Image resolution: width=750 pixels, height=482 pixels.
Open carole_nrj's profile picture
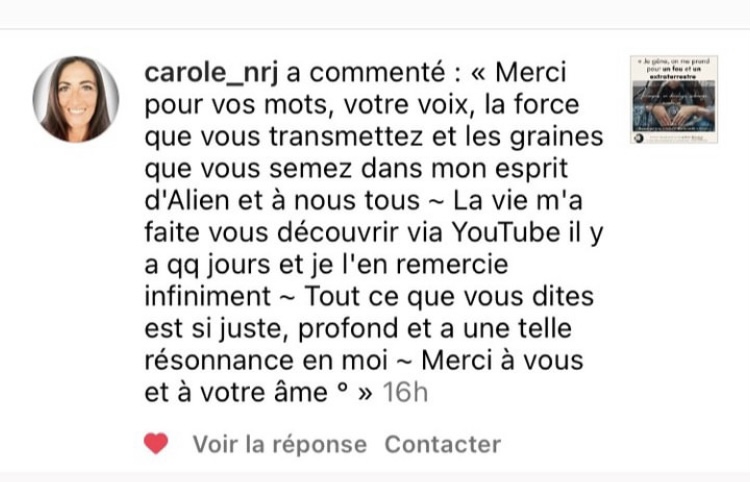tap(76, 99)
